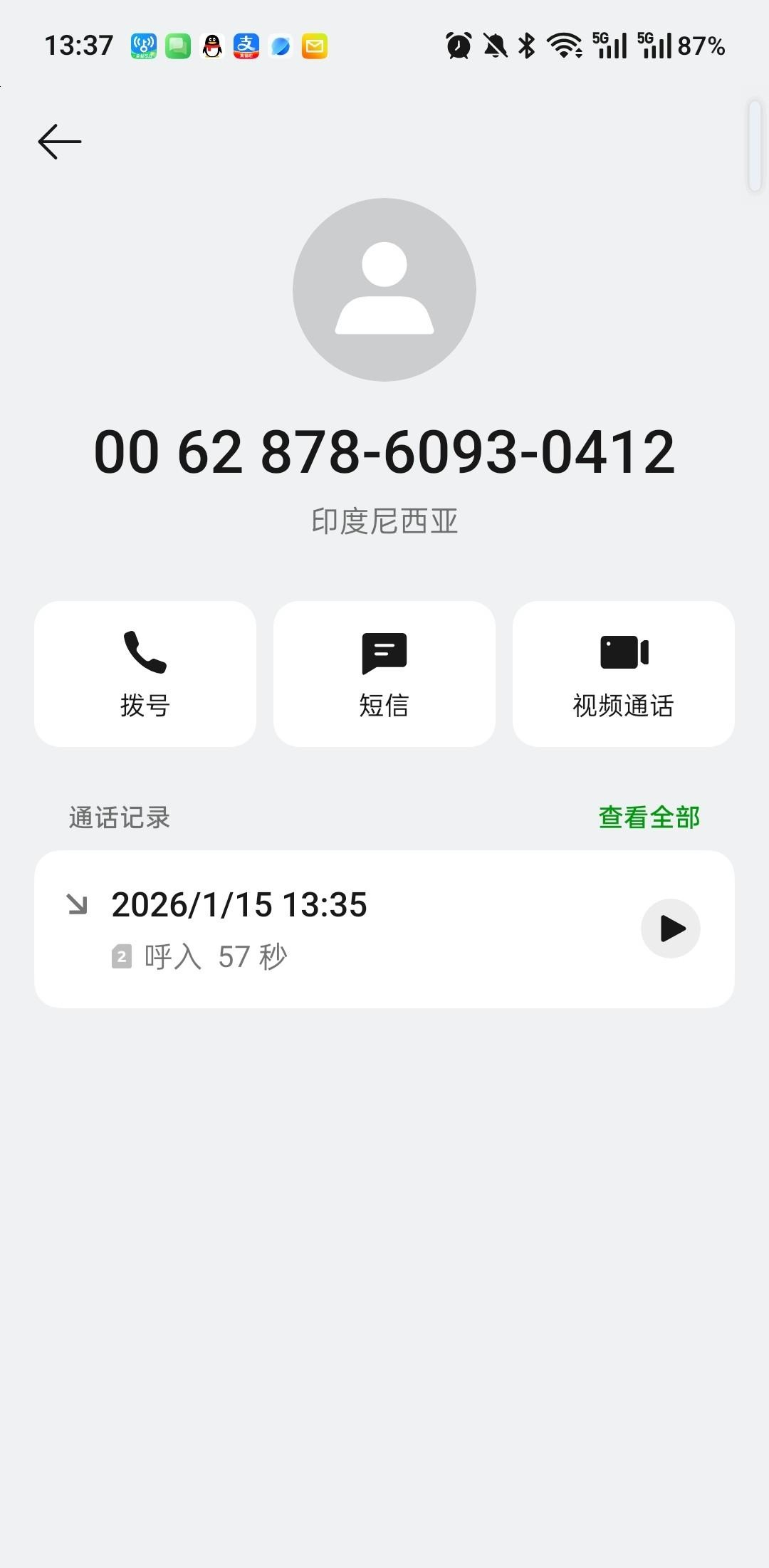Play the recording of the 13:35 call
769x1568 pixels.
(x=670, y=929)
